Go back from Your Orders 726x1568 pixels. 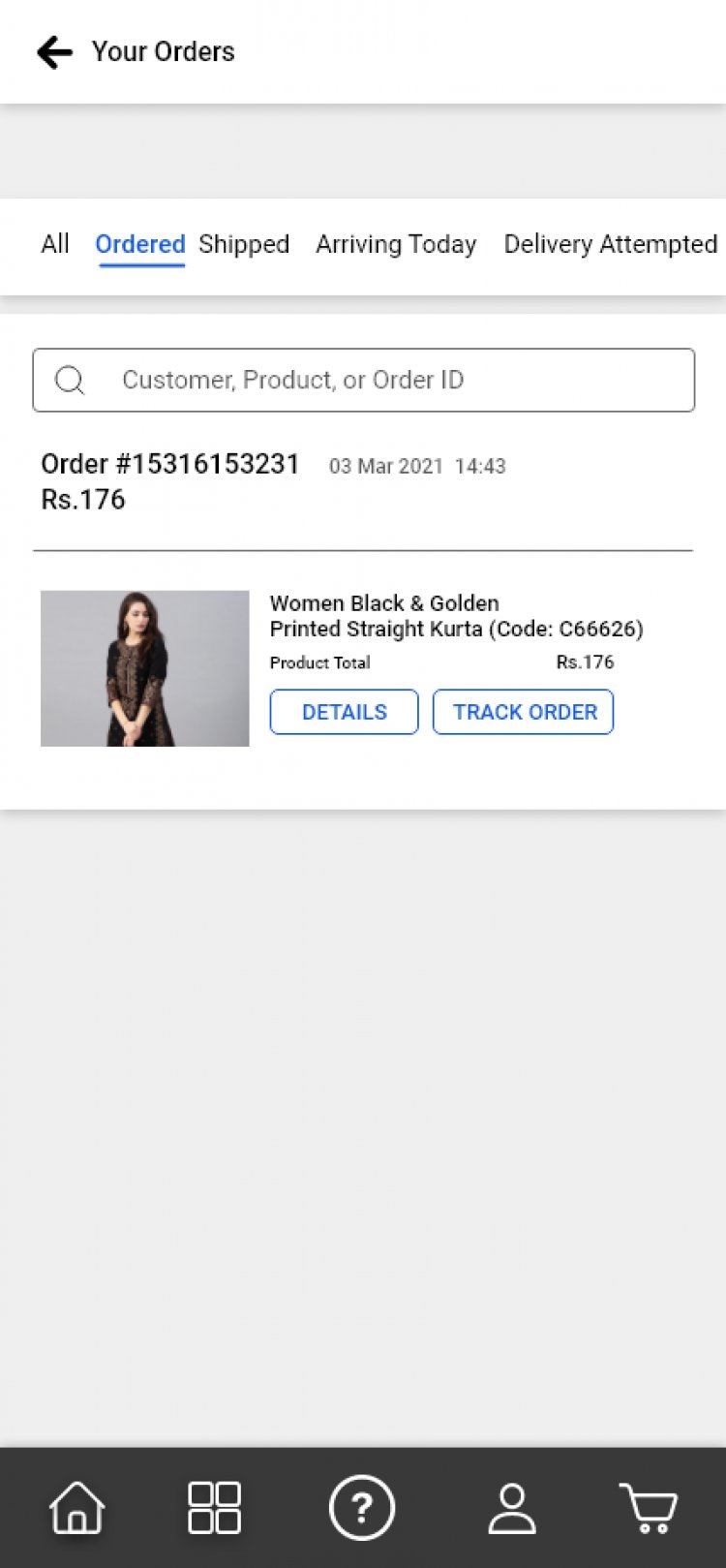(x=55, y=52)
